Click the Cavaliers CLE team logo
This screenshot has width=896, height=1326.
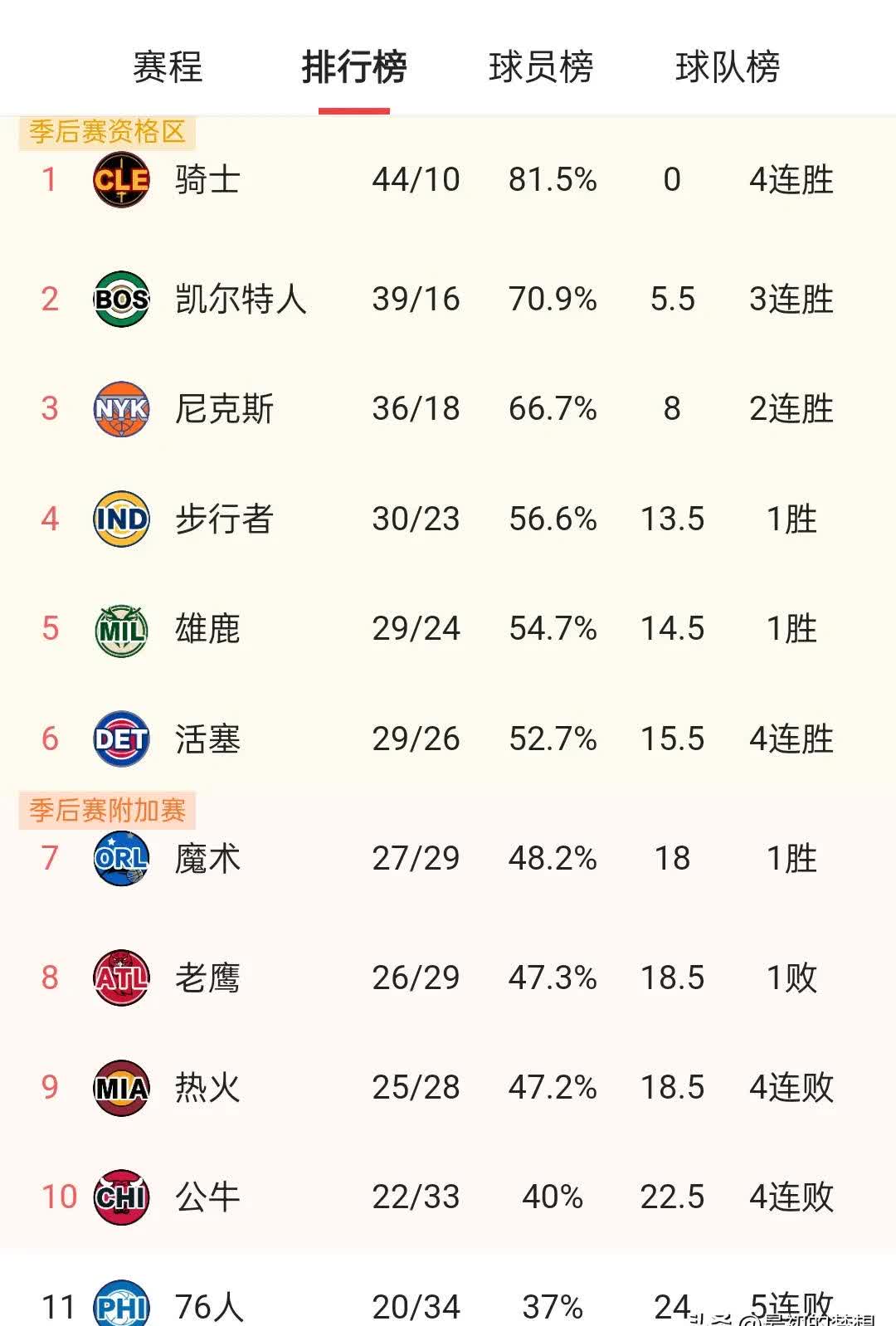(x=121, y=179)
